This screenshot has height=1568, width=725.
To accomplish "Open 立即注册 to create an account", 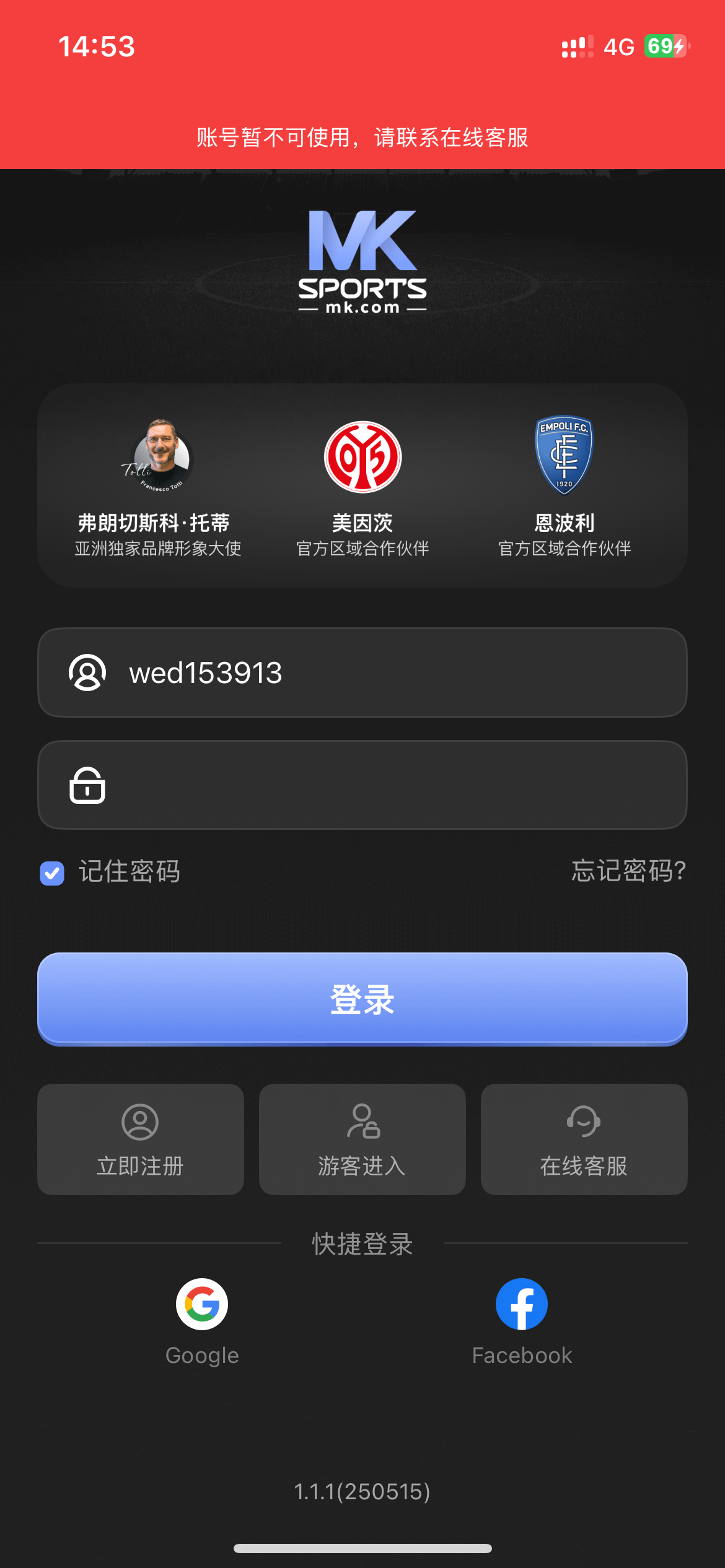I will pyautogui.click(x=140, y=1139).
